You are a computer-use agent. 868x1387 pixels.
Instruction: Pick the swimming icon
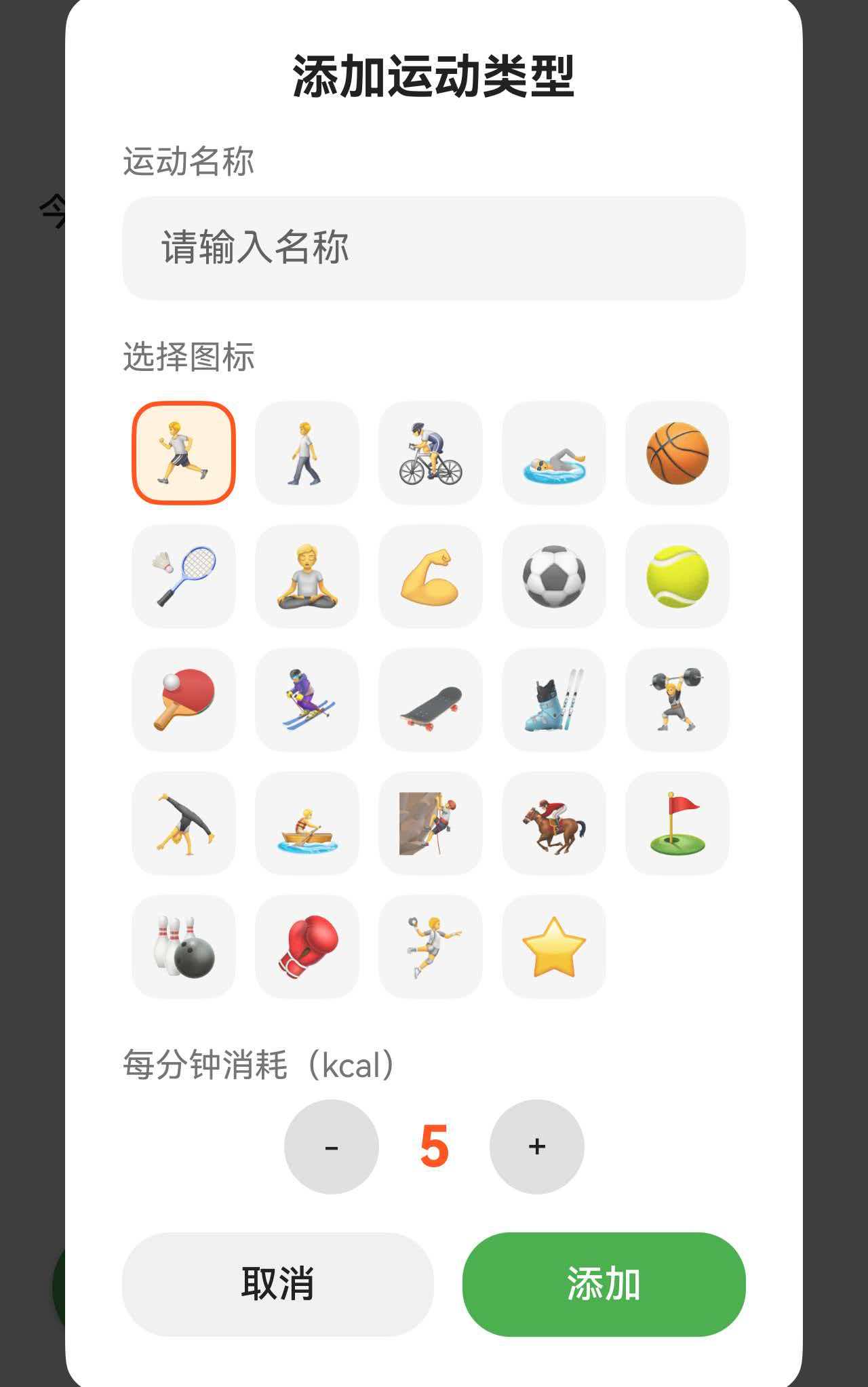coord(554,453)
